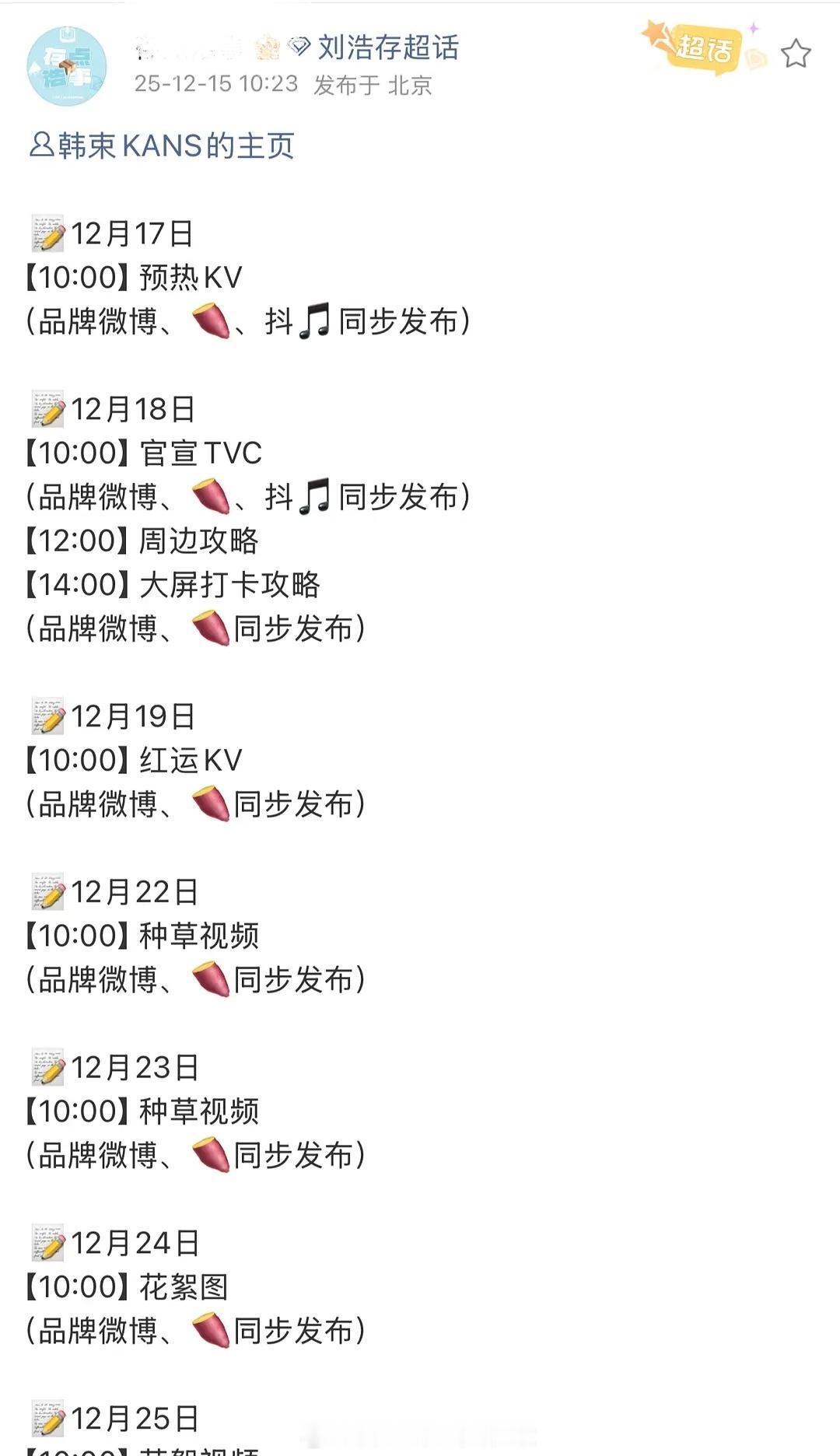The width and height of the screenshot is (840, 1456).
Task: Click the music note emoji after 抖
Action: [310, 493]
